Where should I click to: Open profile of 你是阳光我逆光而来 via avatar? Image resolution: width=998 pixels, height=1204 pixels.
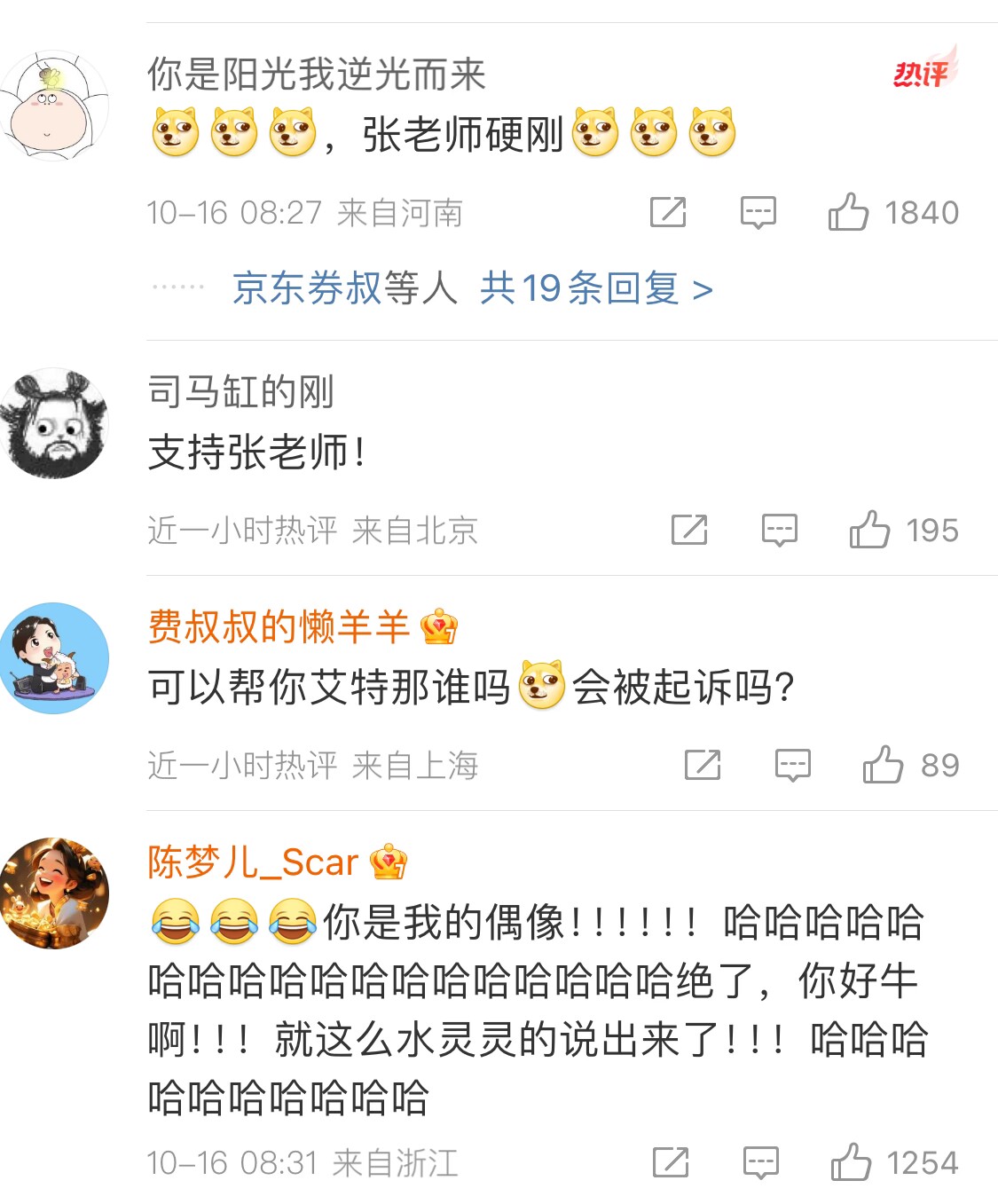[x=55, y=105]
